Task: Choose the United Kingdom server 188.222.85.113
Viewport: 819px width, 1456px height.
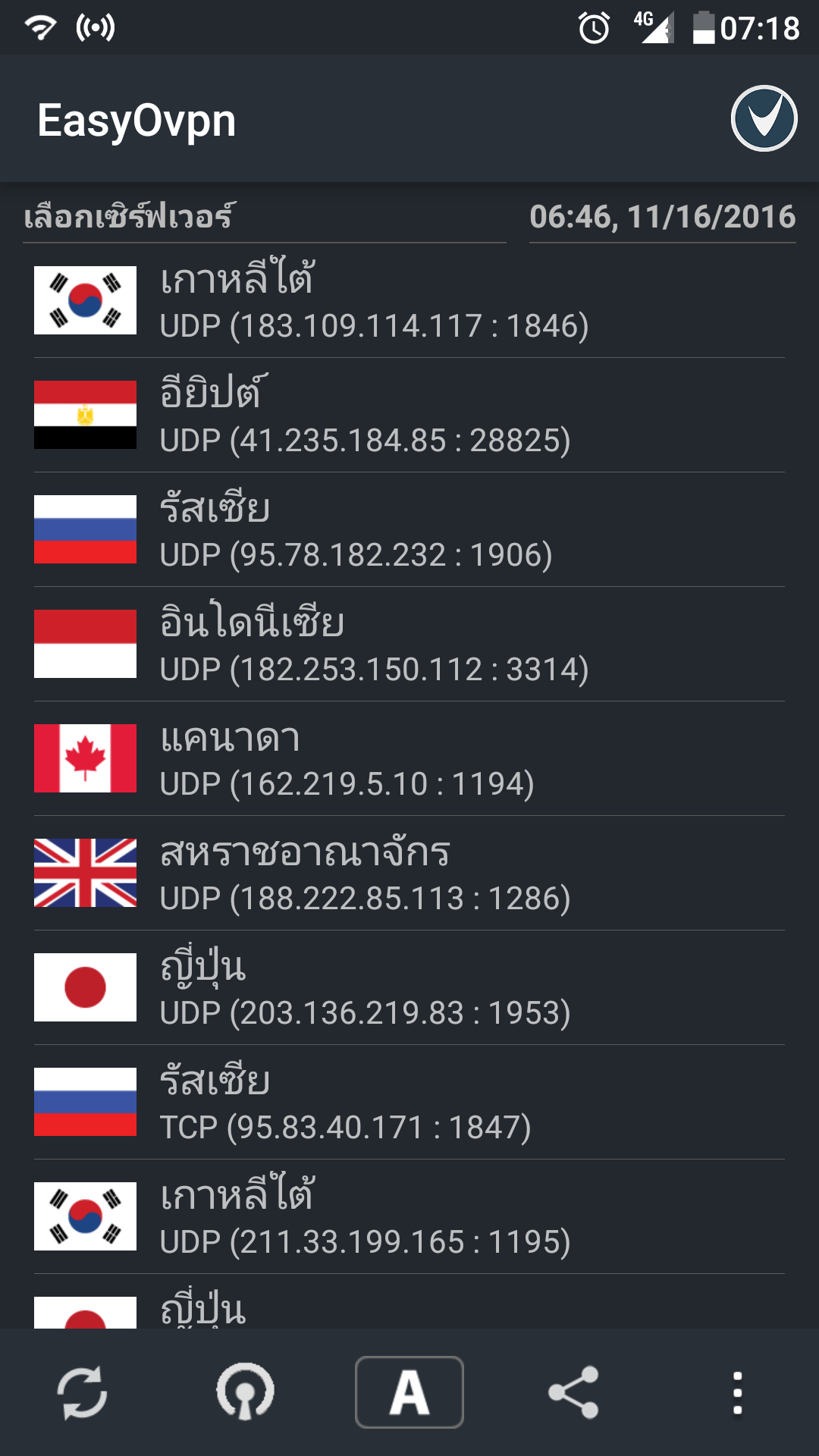Action: 409,874
